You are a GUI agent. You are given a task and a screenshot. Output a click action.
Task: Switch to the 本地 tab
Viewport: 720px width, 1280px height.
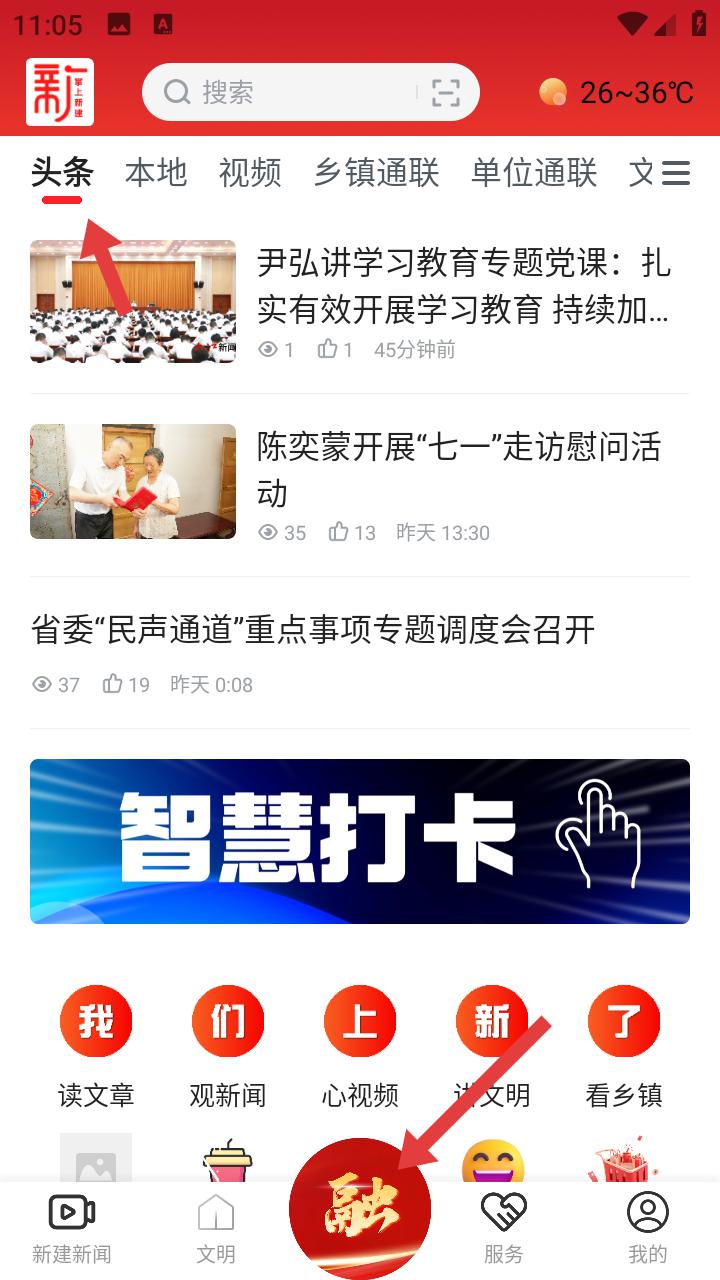(x=156, y=173)
